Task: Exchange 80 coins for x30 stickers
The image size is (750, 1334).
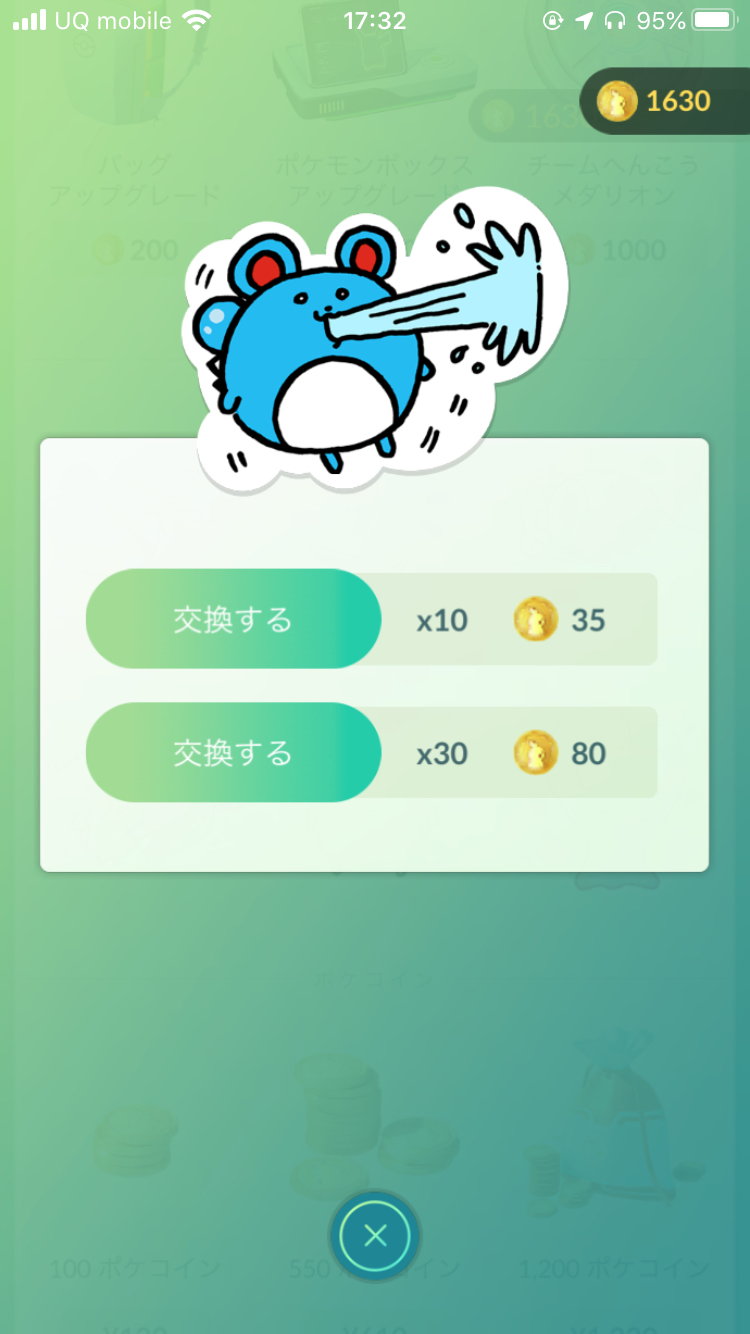Action: (x=233, y=752)
